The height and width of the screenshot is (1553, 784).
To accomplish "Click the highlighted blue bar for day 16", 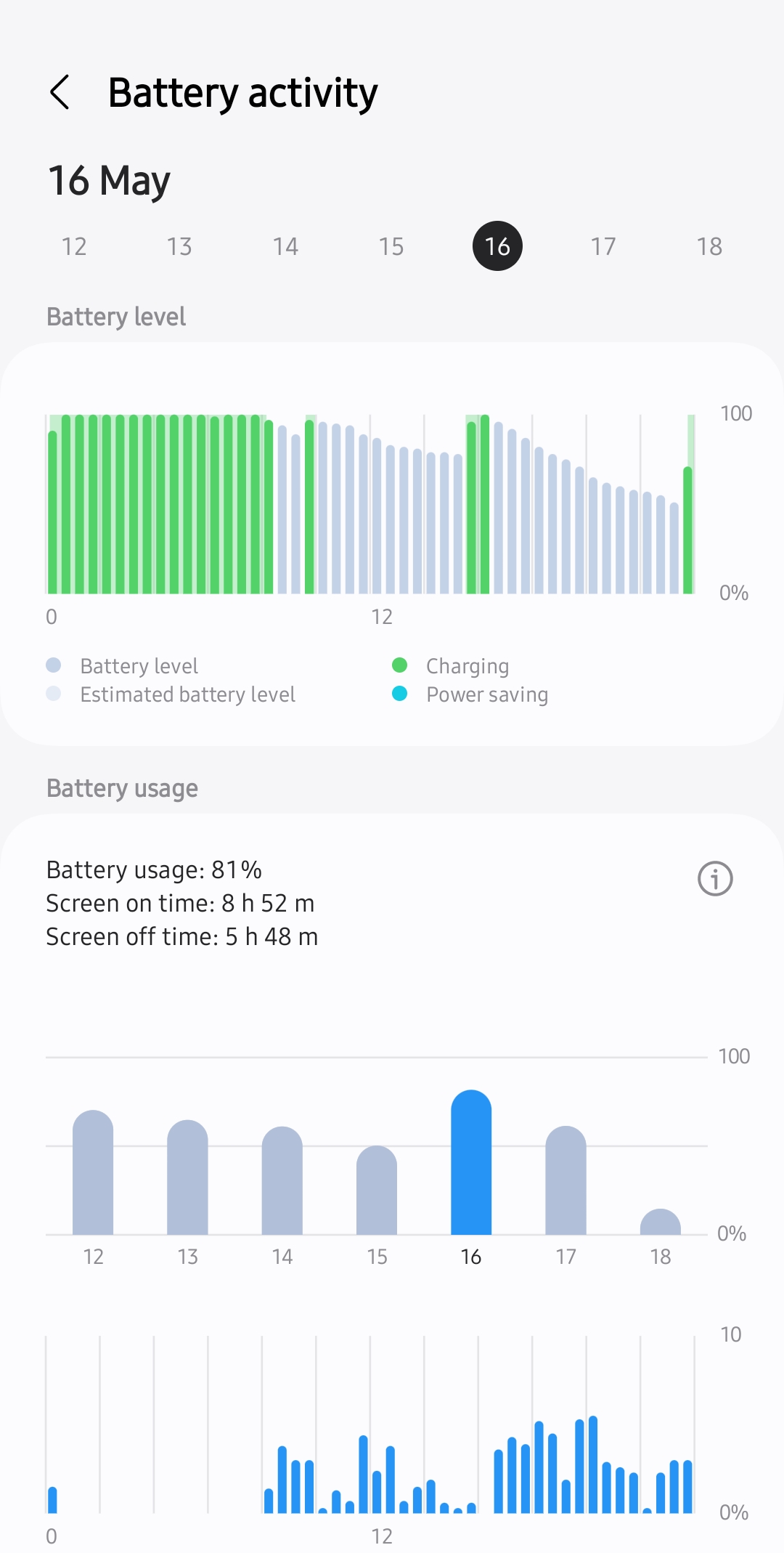I will pos(472,1155).
